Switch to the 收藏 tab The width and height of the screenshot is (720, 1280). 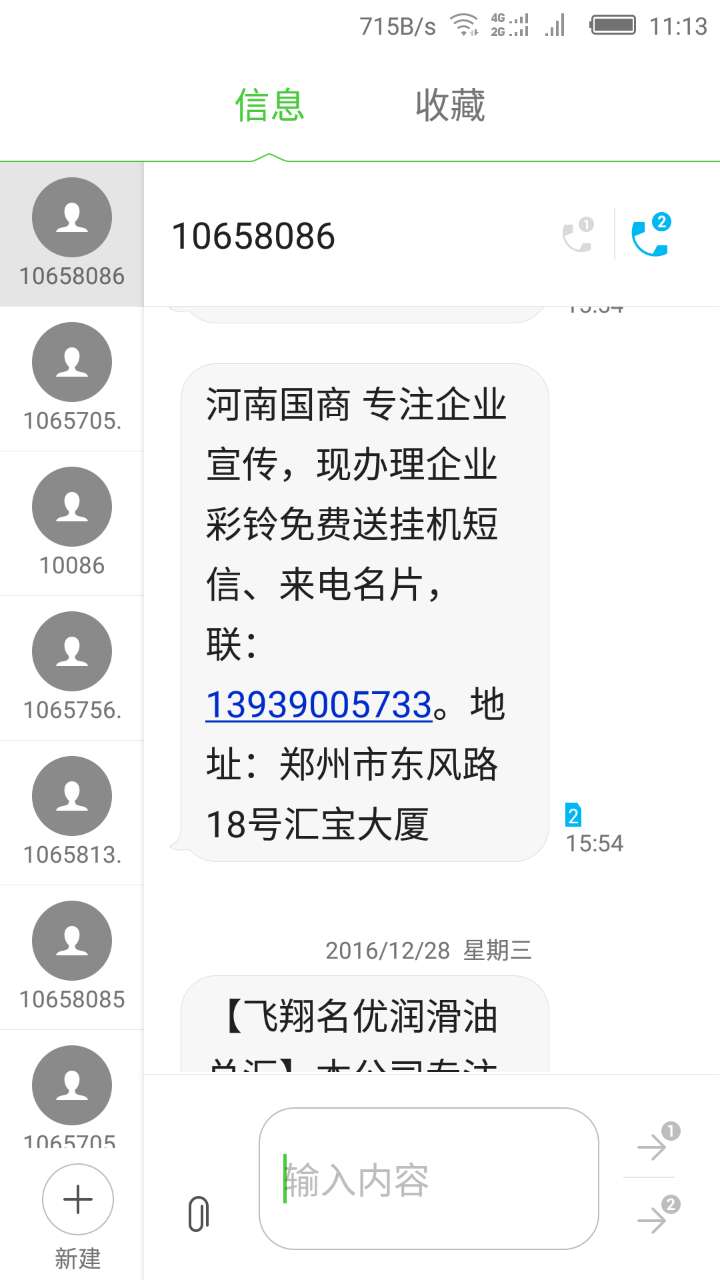[450, 105]
